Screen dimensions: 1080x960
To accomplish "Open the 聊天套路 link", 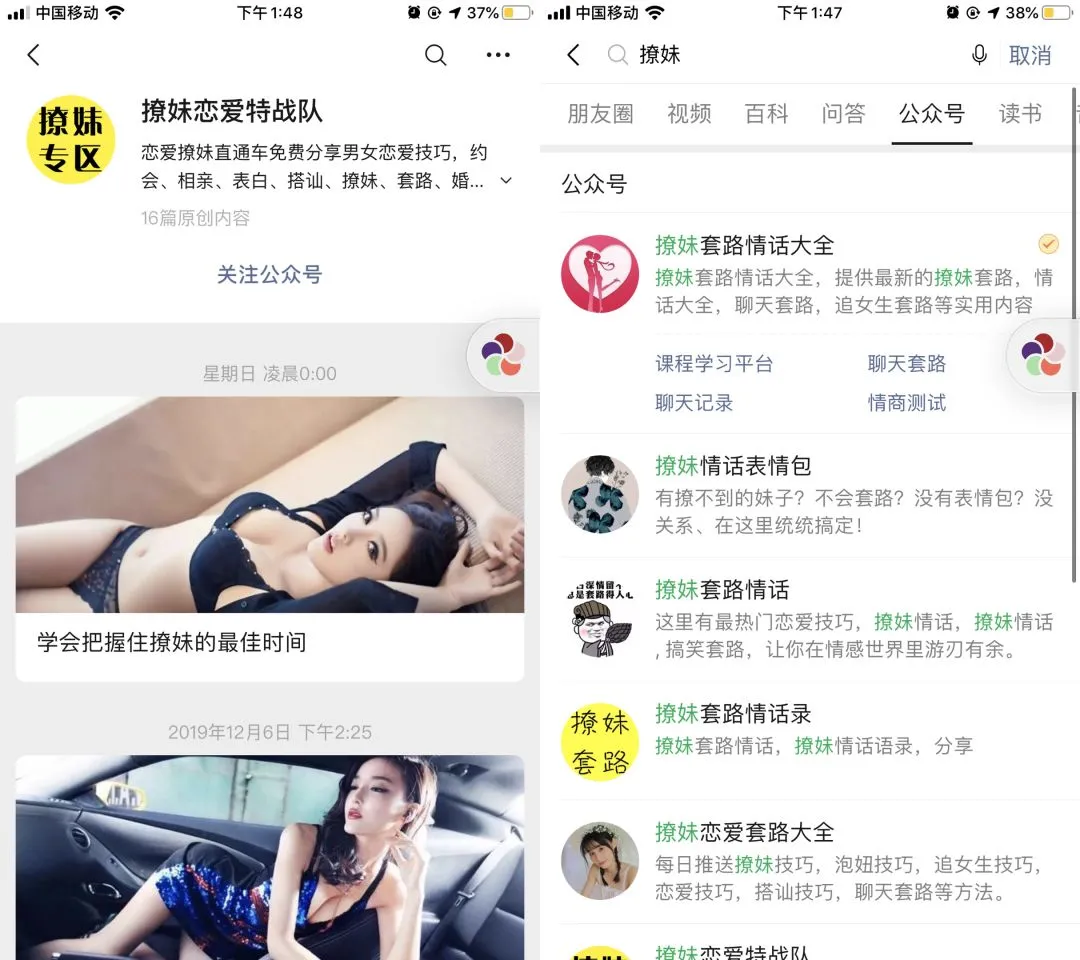I will 906,364.
